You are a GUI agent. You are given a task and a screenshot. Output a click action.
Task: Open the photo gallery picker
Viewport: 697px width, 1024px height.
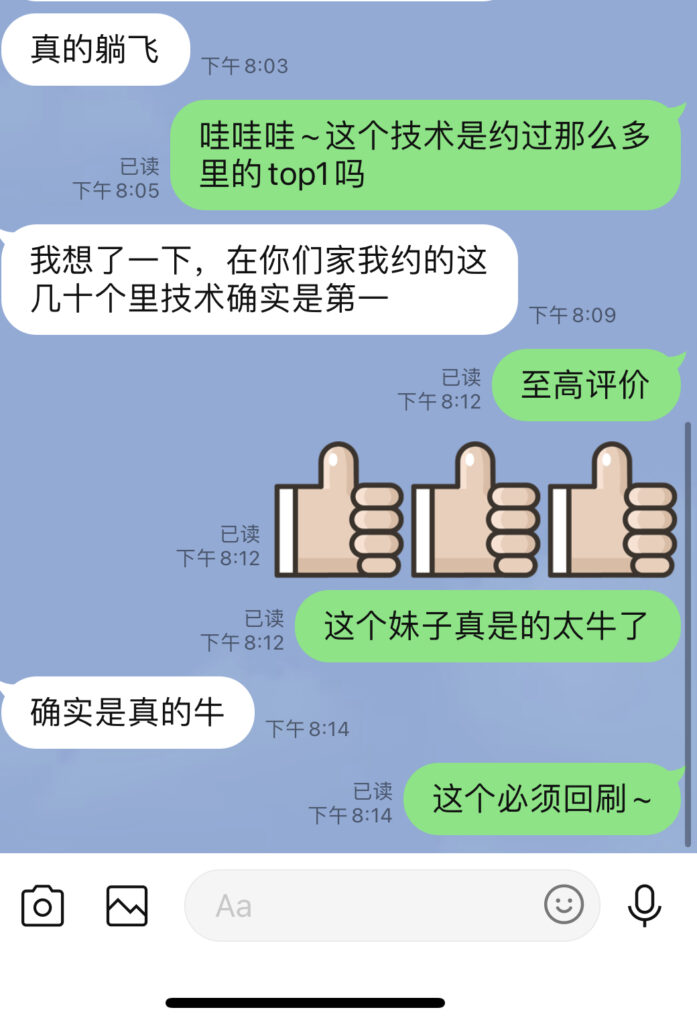pos(127,906)
